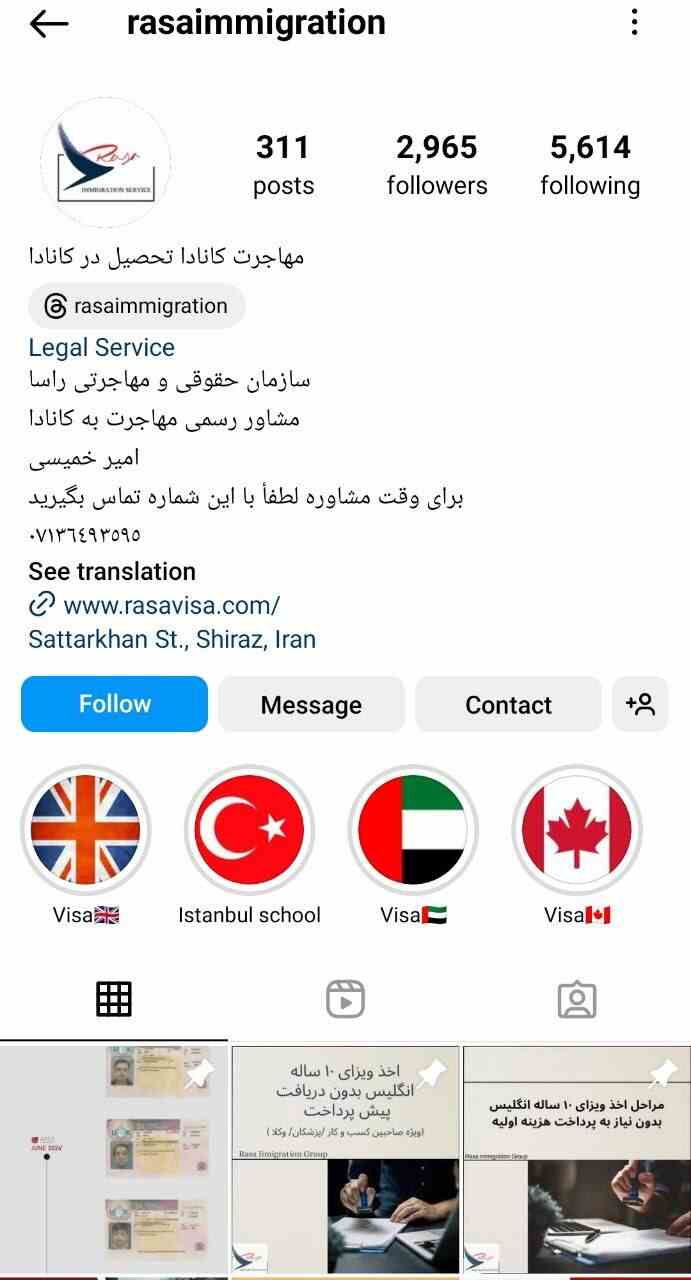Image resolution: width=691 pixels, height=1280 pixels.
Task: Open the www.rasavisa.com link
Action: pos(155,605)
